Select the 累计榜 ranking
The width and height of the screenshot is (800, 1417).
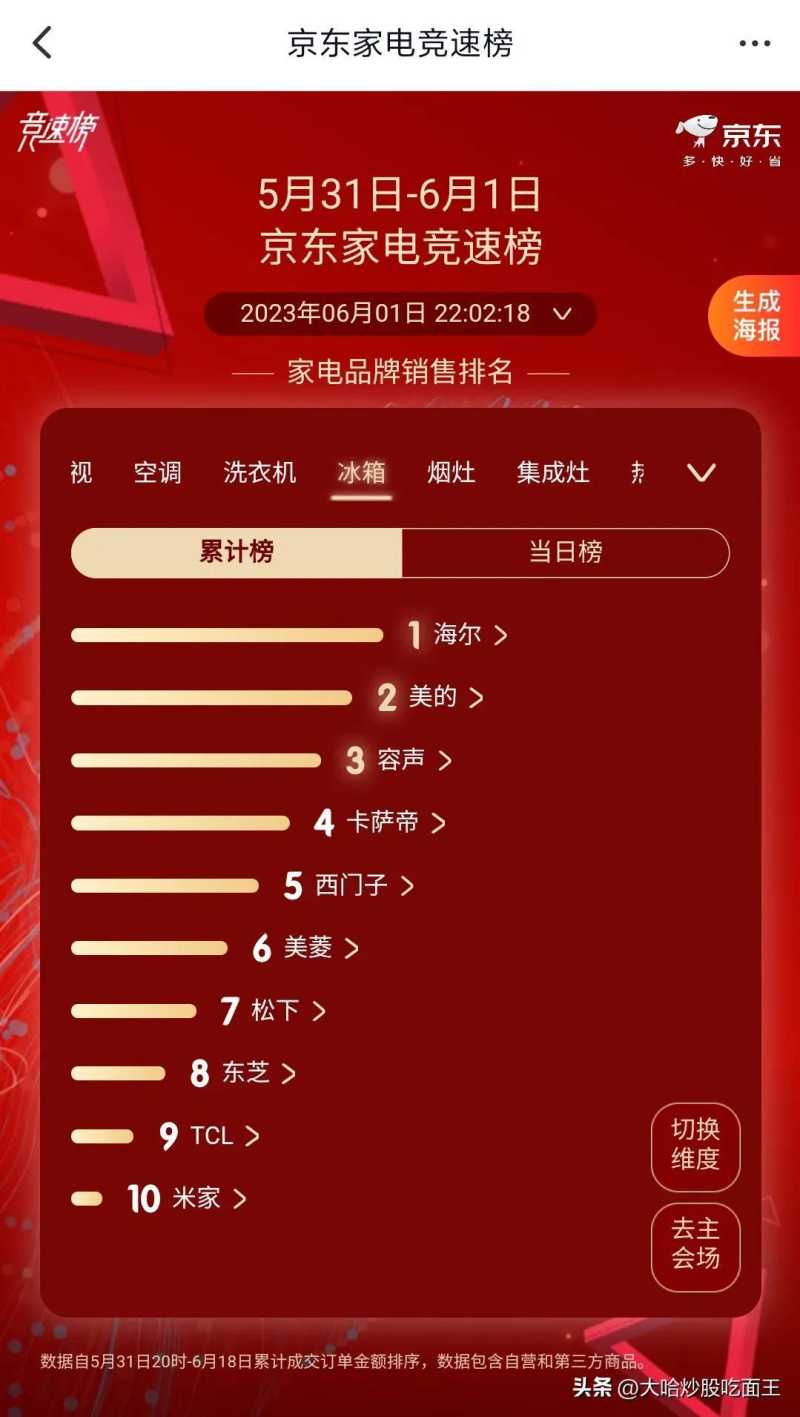236,552
